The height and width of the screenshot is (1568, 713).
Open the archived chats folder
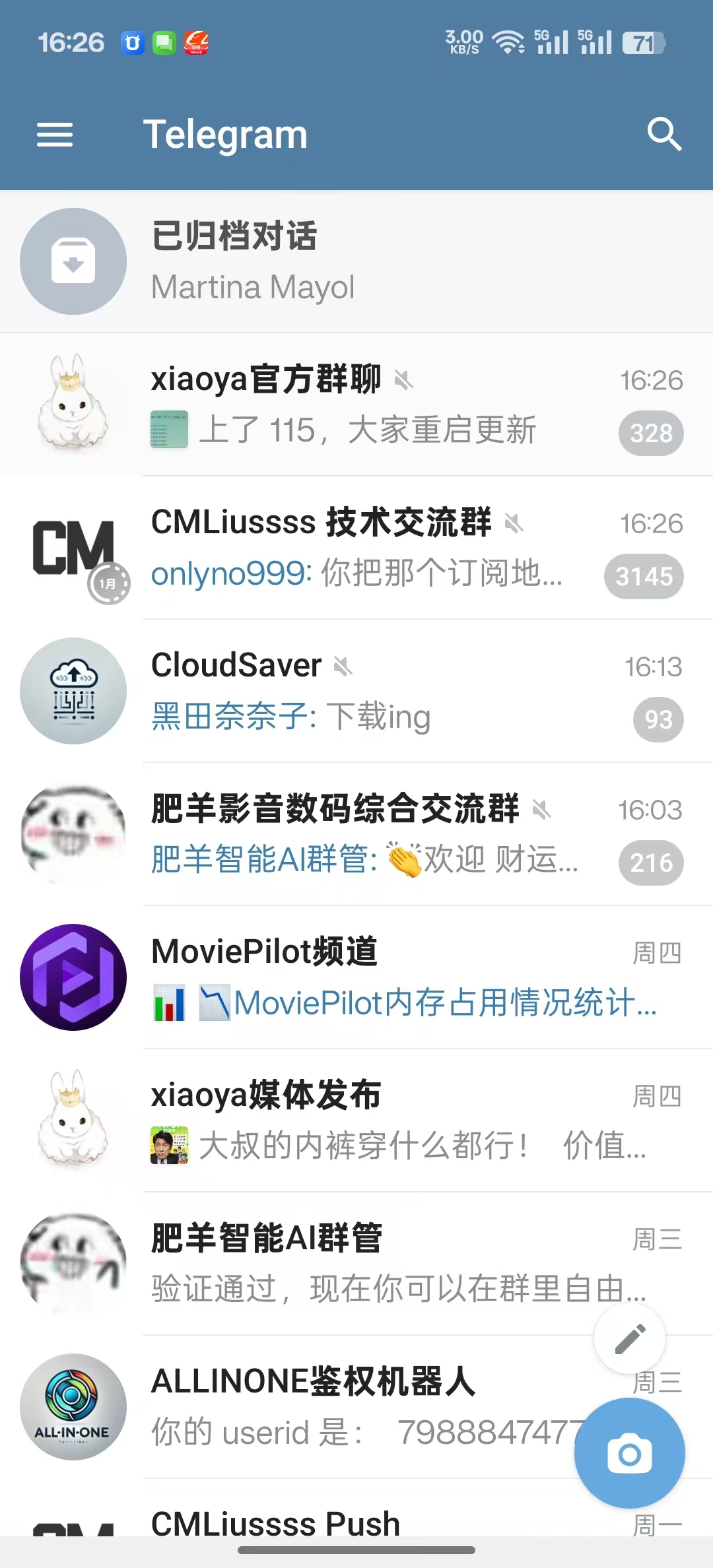click(356, 261)
